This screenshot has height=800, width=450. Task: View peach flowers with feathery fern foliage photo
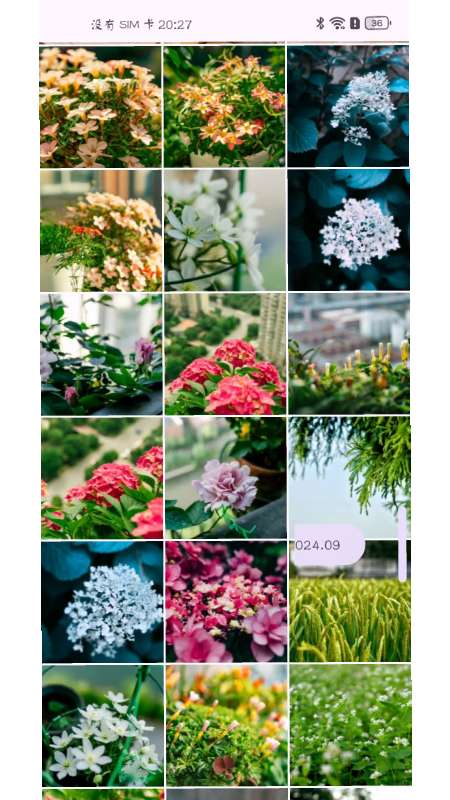coord(101,231)
